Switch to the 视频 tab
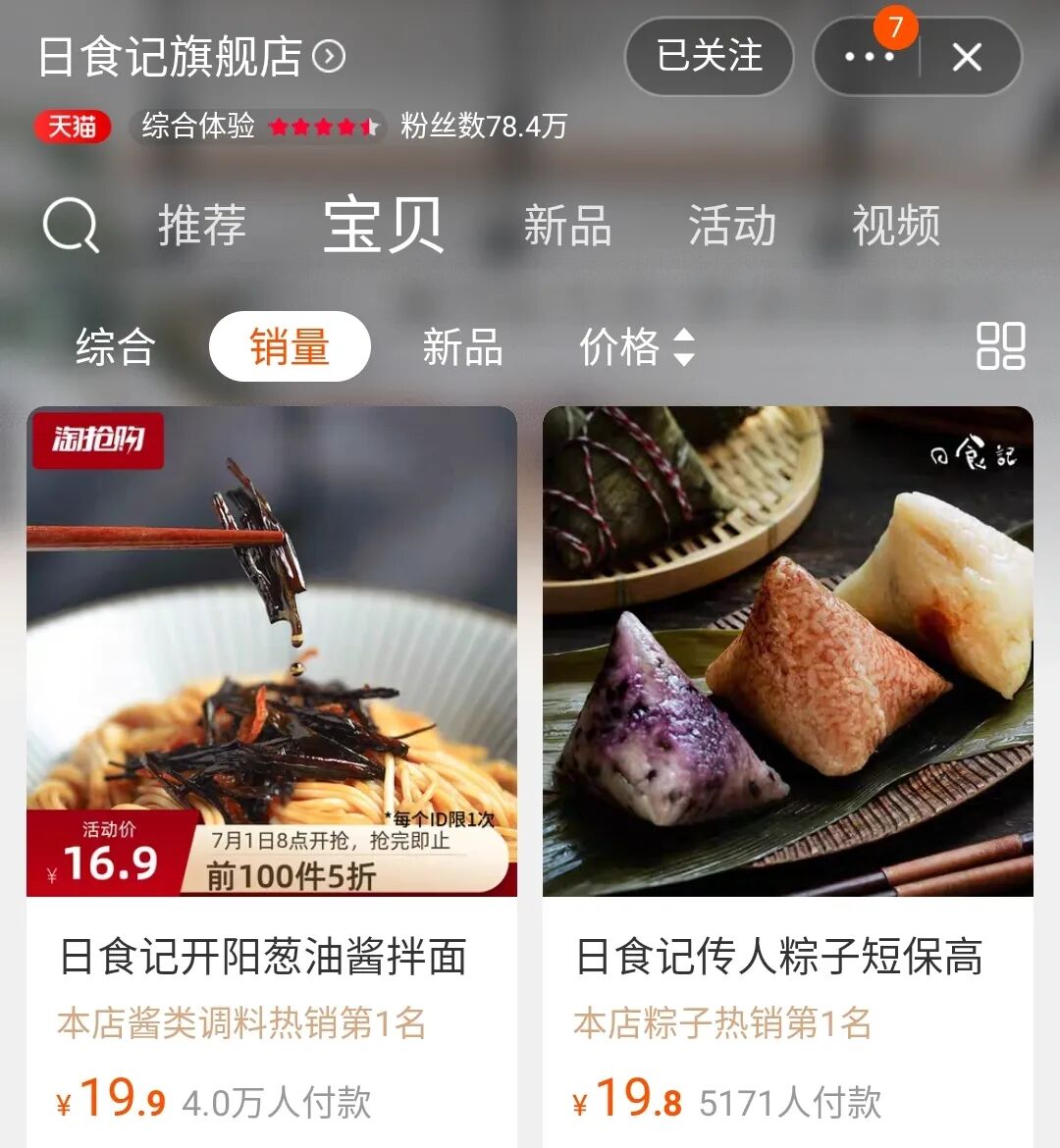1060x1148 pixels. 896,226
